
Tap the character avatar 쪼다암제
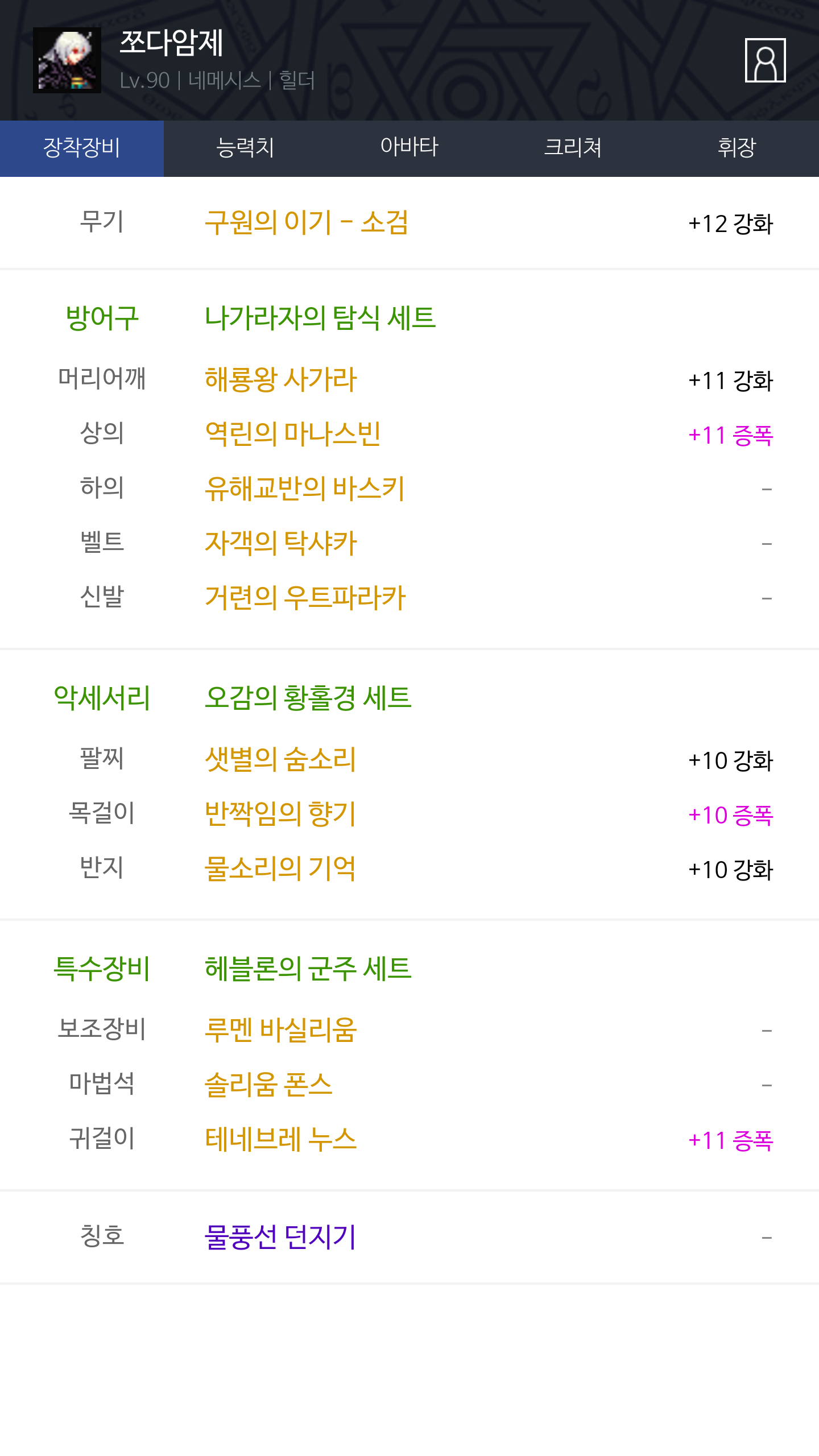[67, 60]
